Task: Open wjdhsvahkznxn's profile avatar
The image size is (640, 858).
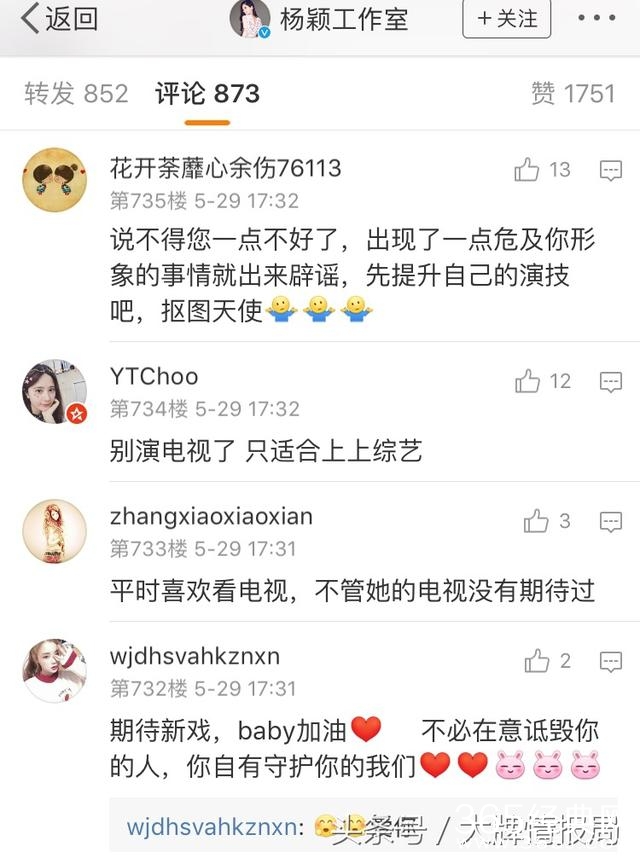Action: point(54,671)
